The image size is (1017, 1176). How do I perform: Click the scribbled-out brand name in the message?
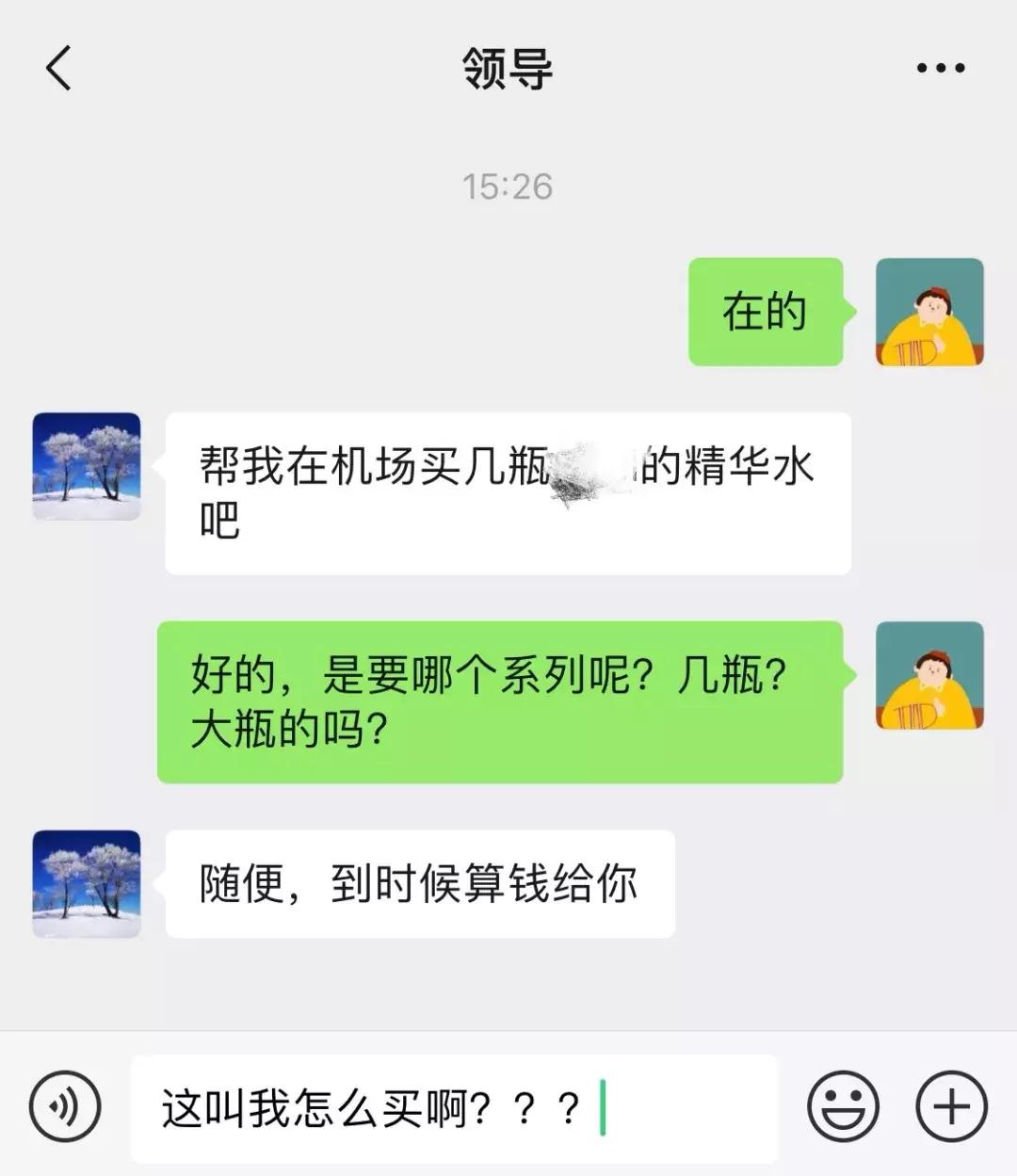click(x=595, y=466)
